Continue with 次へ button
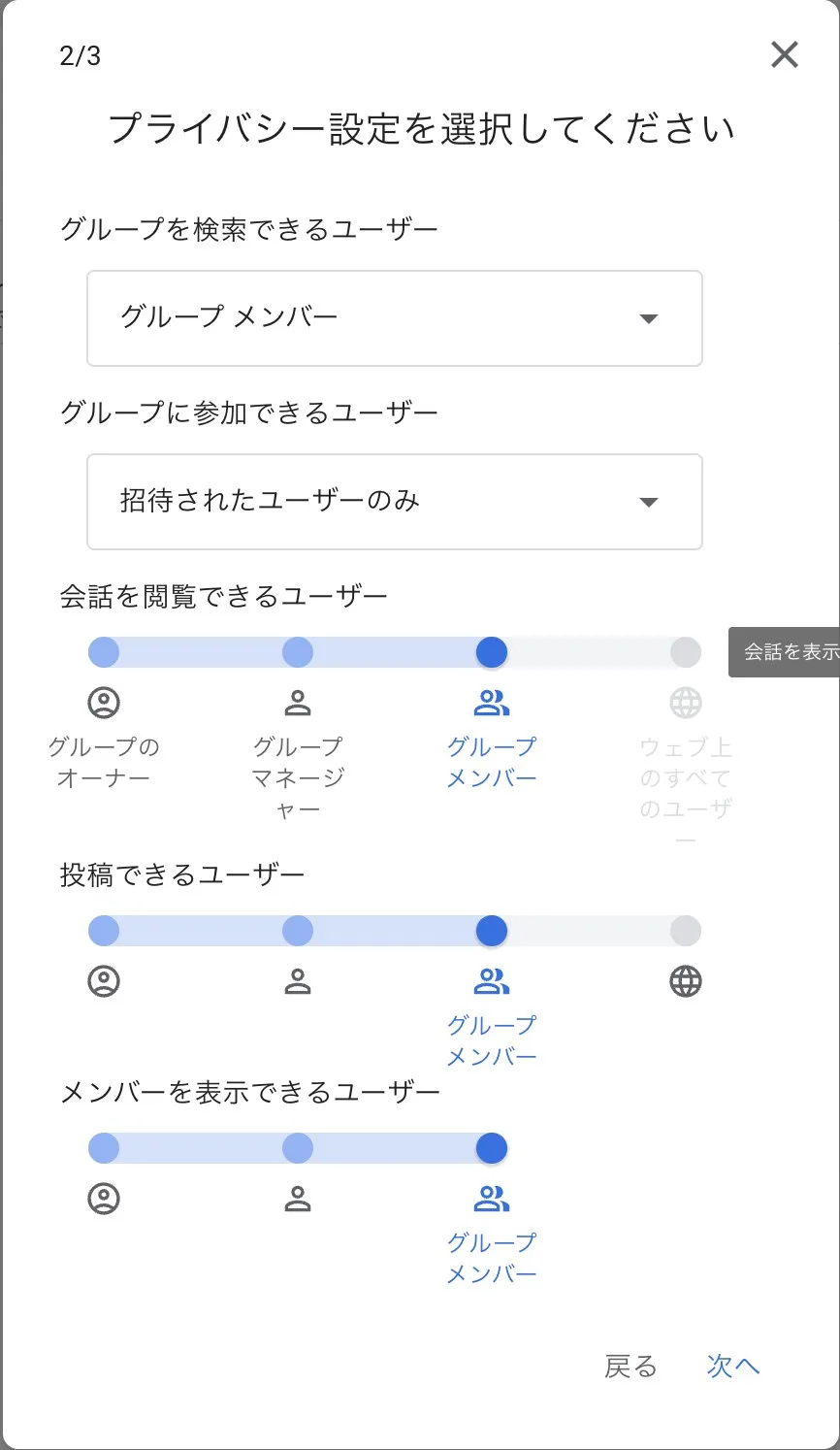The height and width of the screenshot is (1450, 840). click(x=732, y=1367)
